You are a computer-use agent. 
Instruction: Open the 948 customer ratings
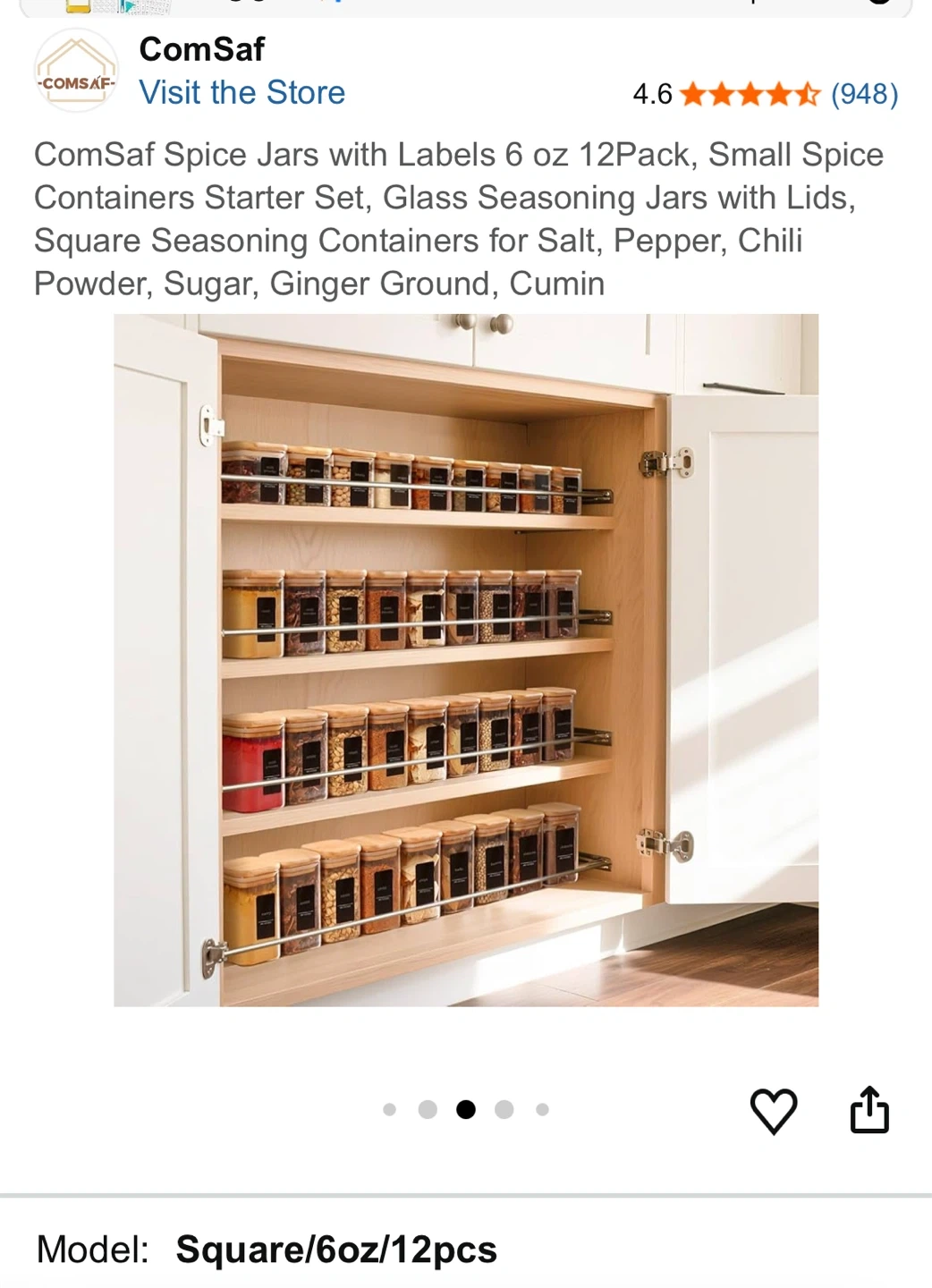[864, 94]
